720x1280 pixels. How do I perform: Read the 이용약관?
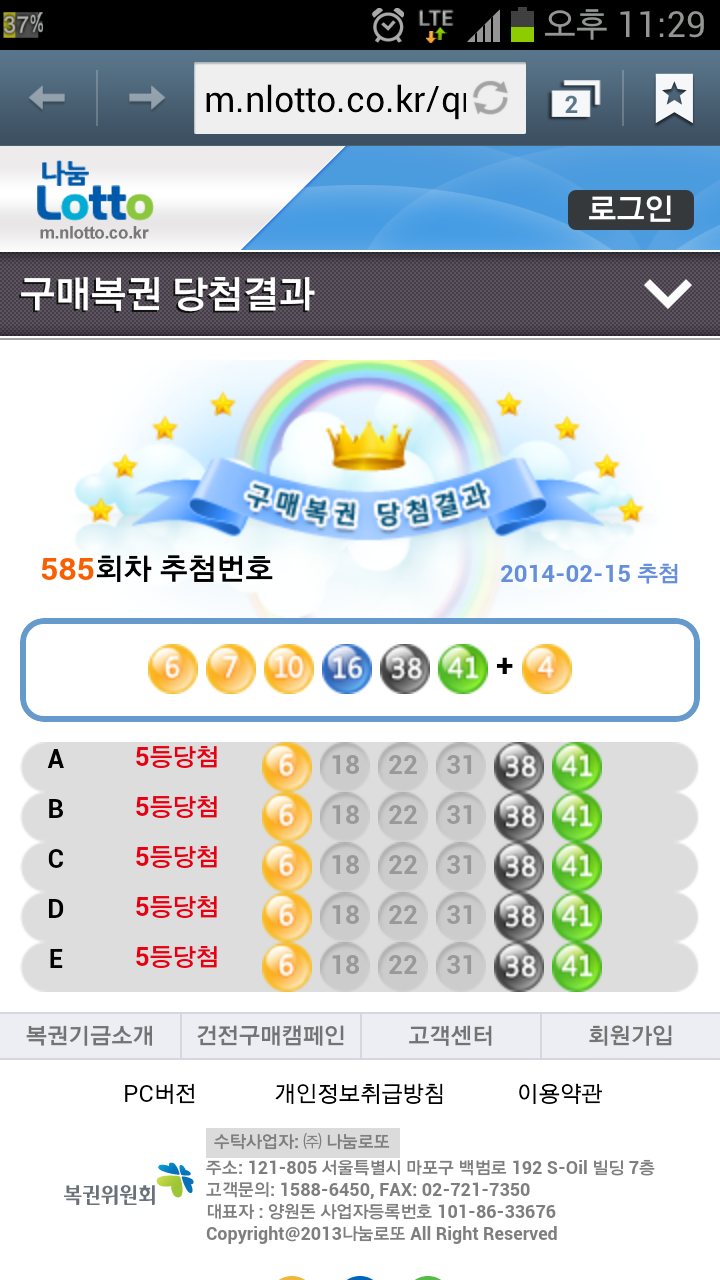tap(560, 1093)
